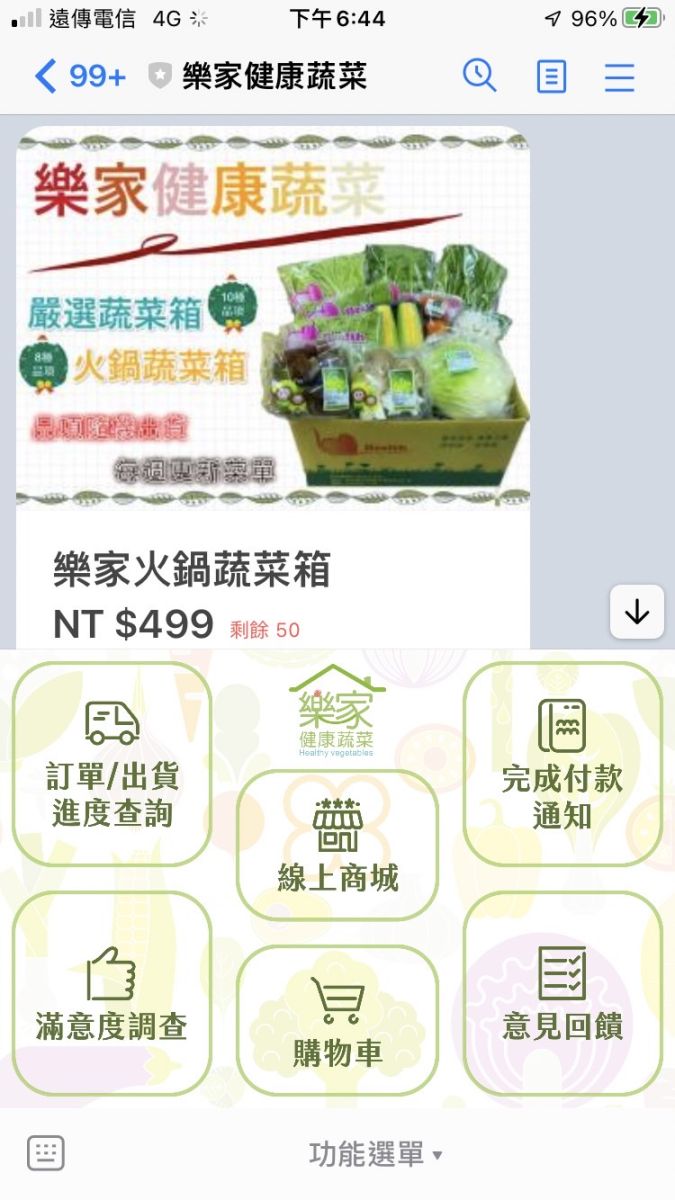Open 訂單/出貨進度查詢
This screenshot has height=1200, width=675.
pos(112,764)
